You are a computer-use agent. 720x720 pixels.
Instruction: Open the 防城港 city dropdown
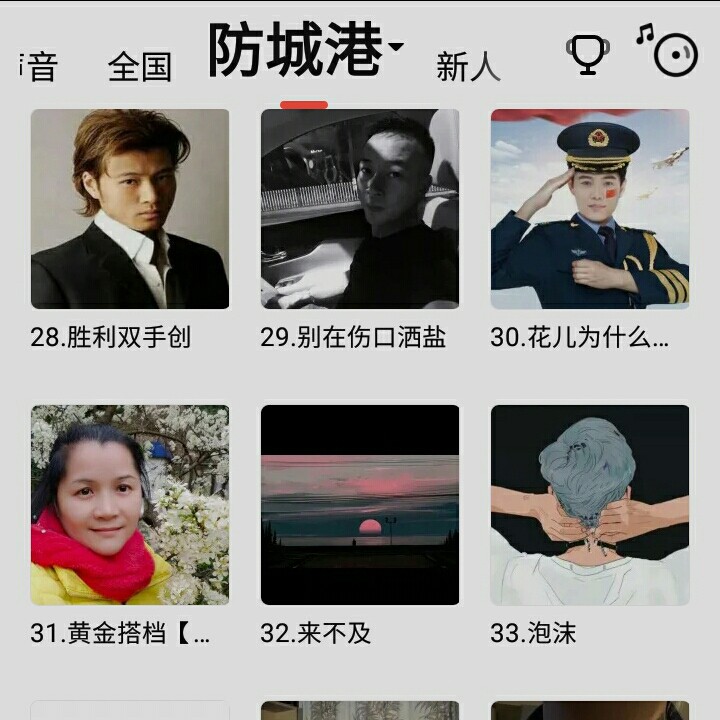[304, 50]
